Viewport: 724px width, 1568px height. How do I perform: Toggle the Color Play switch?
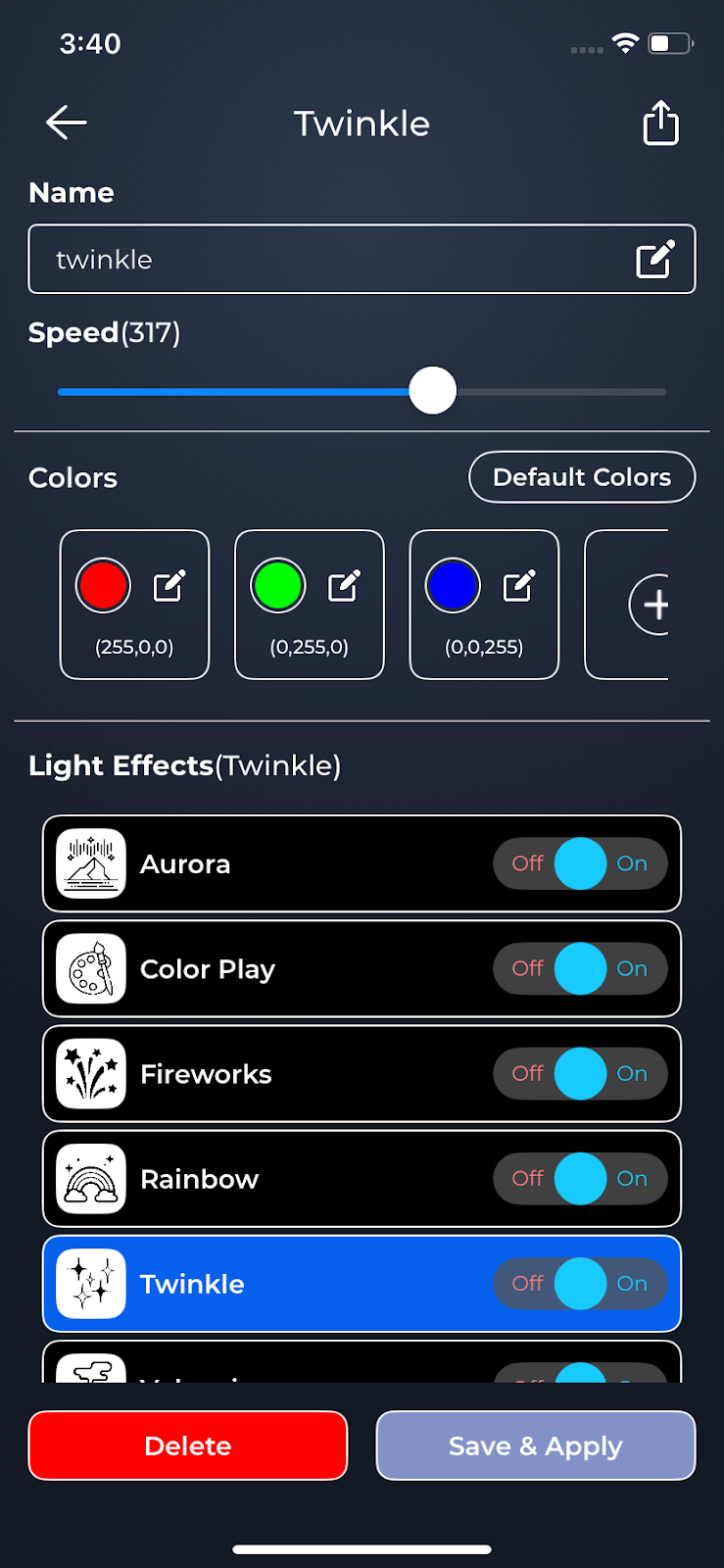[580, 968]
